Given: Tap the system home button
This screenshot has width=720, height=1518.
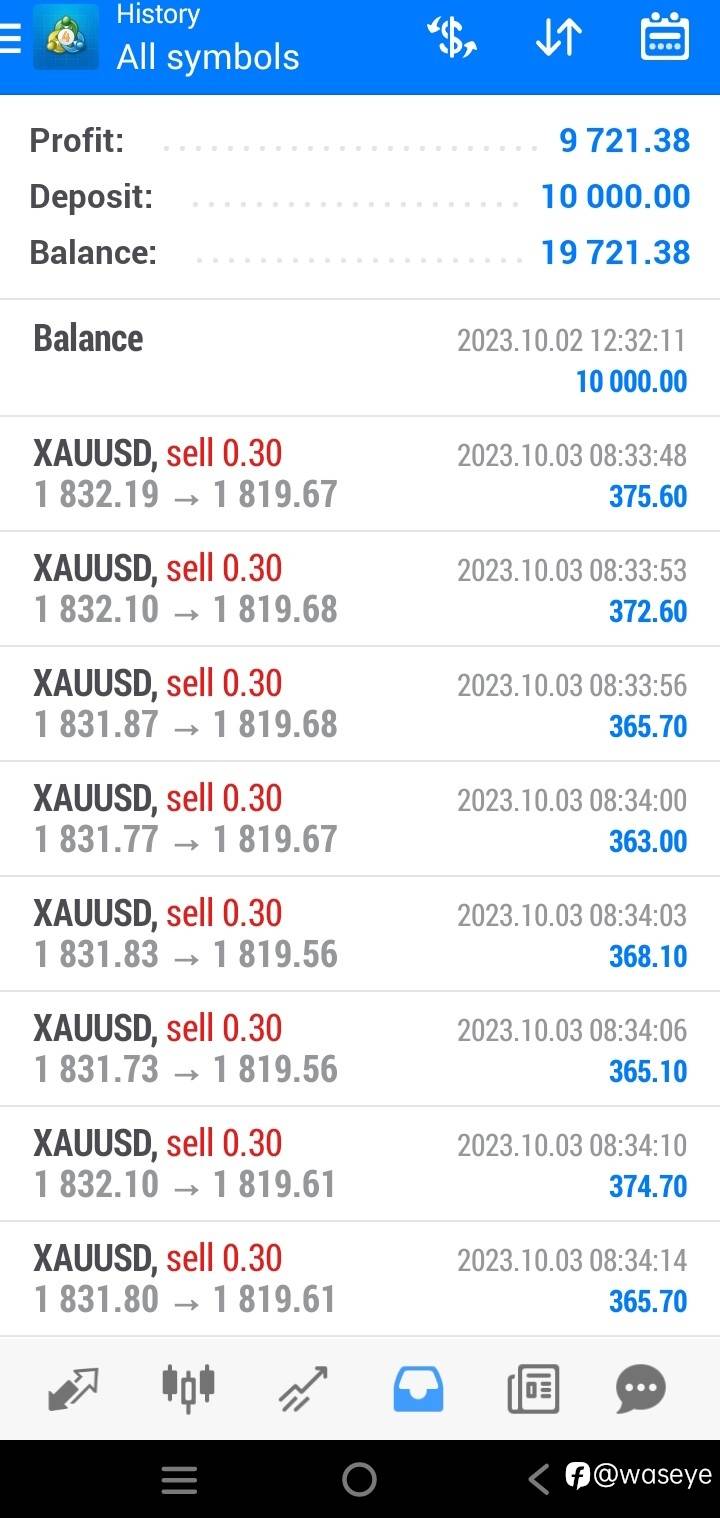Looking at the screenshot, I should [x=359, y=1479].
